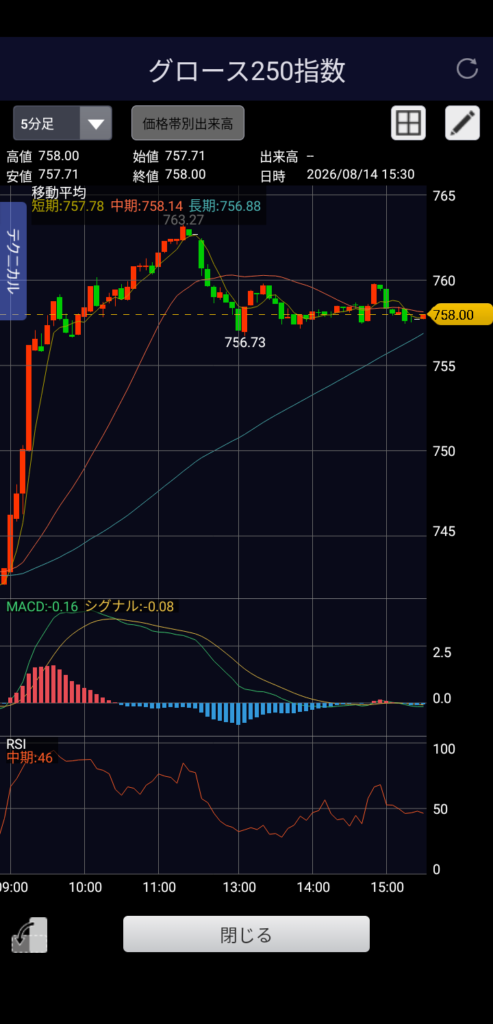This screenshot has height=1024, width=493.
Task: Tap the rotate screen icon
Action: coord(29,935)
